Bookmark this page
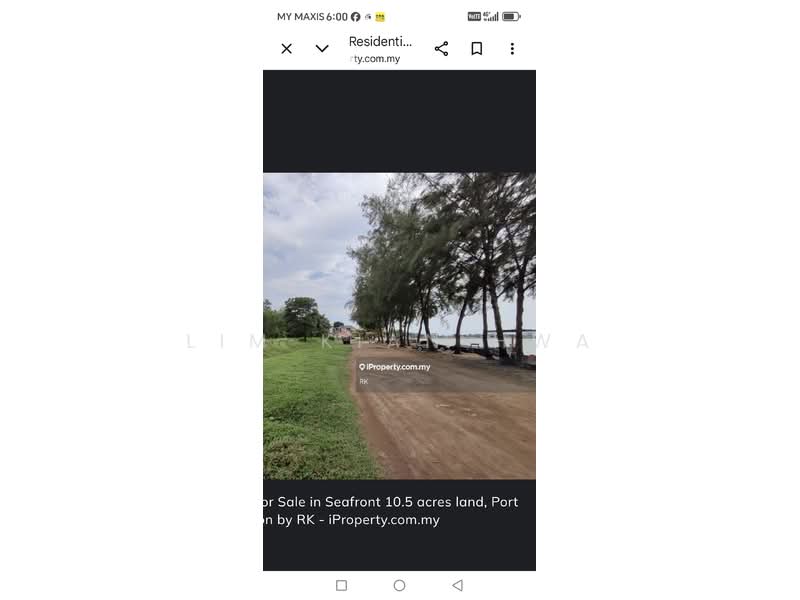Viewport: 800px width, 600px height. click(477, 48)
